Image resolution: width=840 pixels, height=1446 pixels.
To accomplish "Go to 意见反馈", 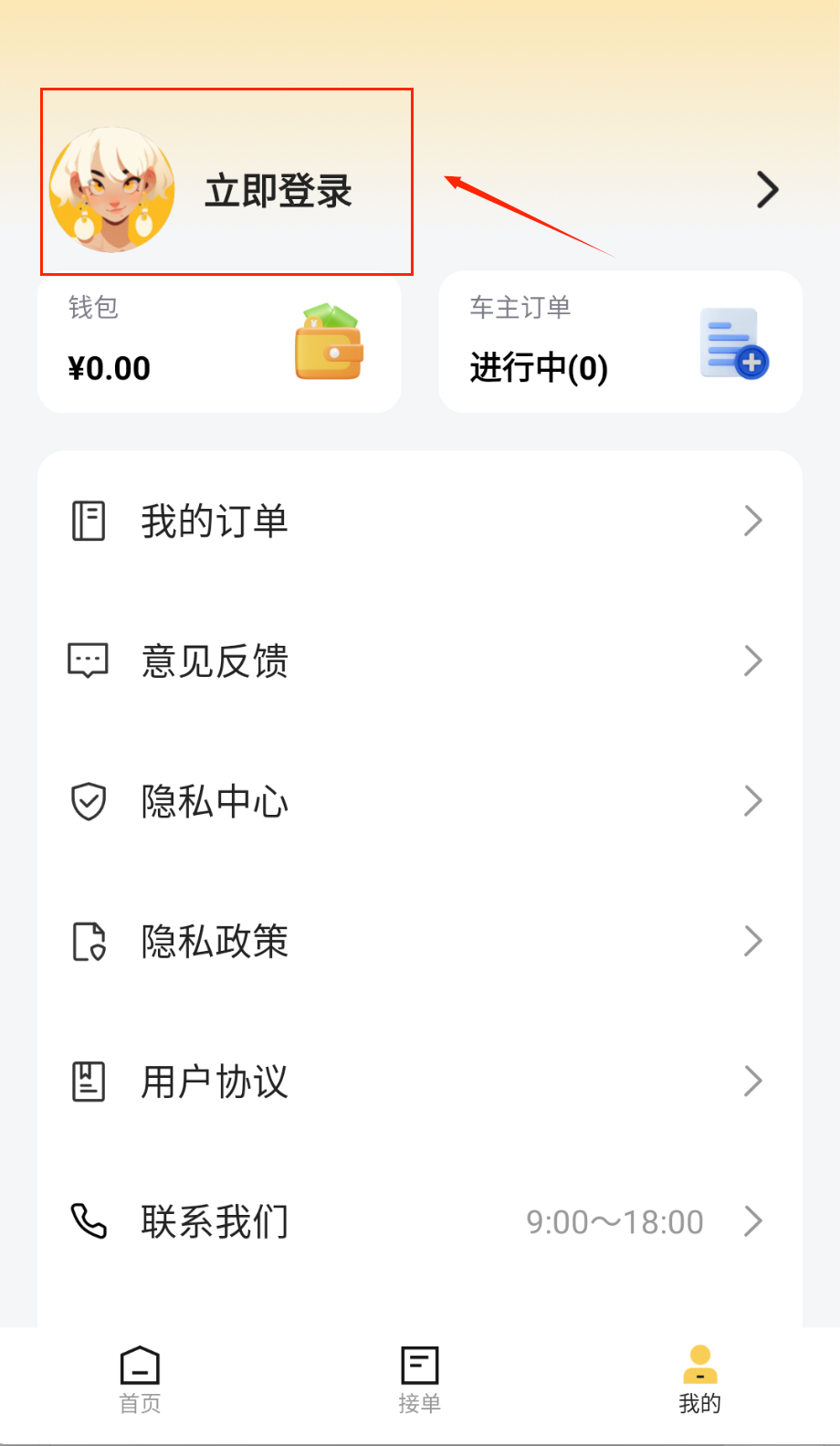I will coord(418,661).
